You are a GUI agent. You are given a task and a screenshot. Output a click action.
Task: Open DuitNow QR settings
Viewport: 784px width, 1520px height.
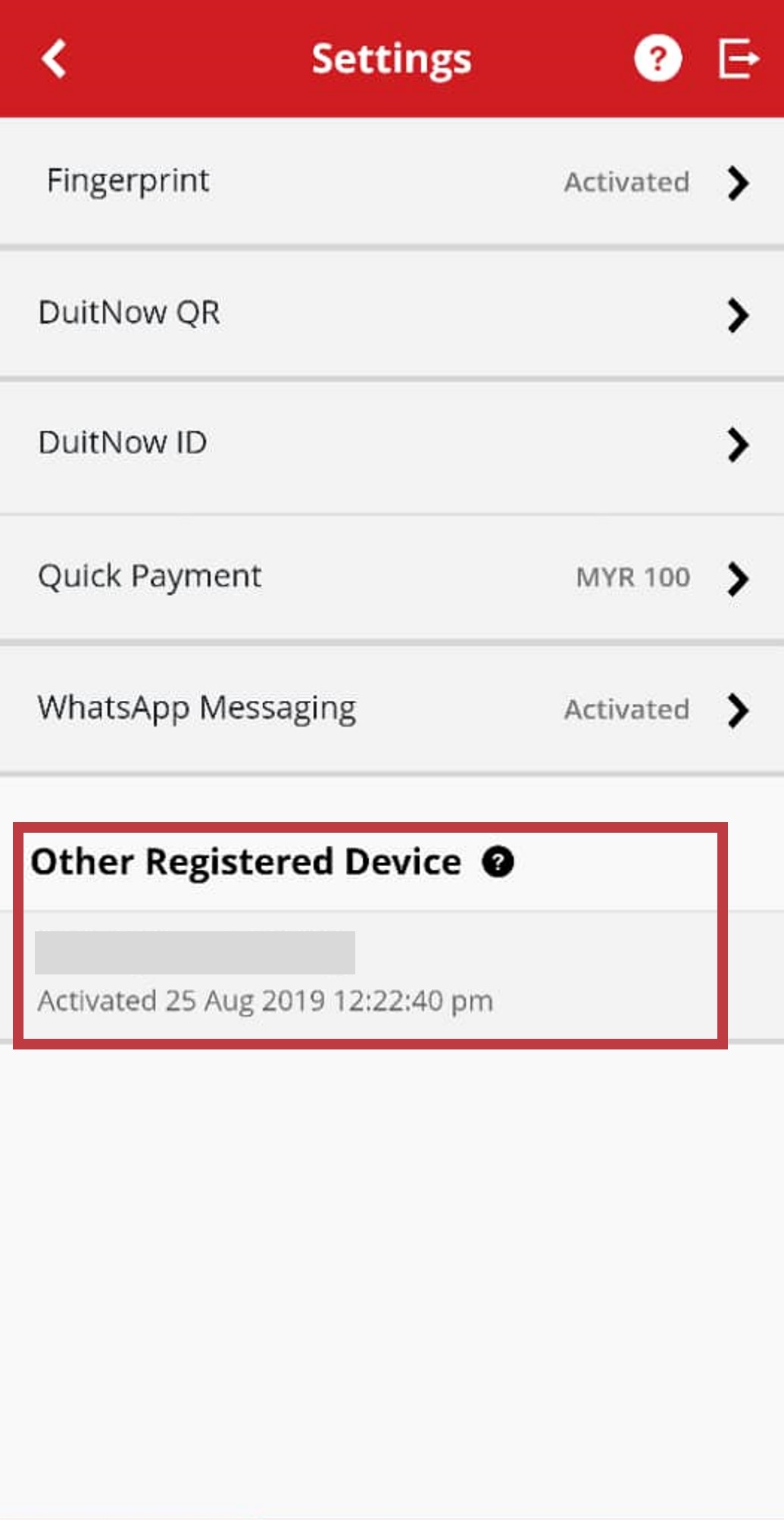point(392,314)
